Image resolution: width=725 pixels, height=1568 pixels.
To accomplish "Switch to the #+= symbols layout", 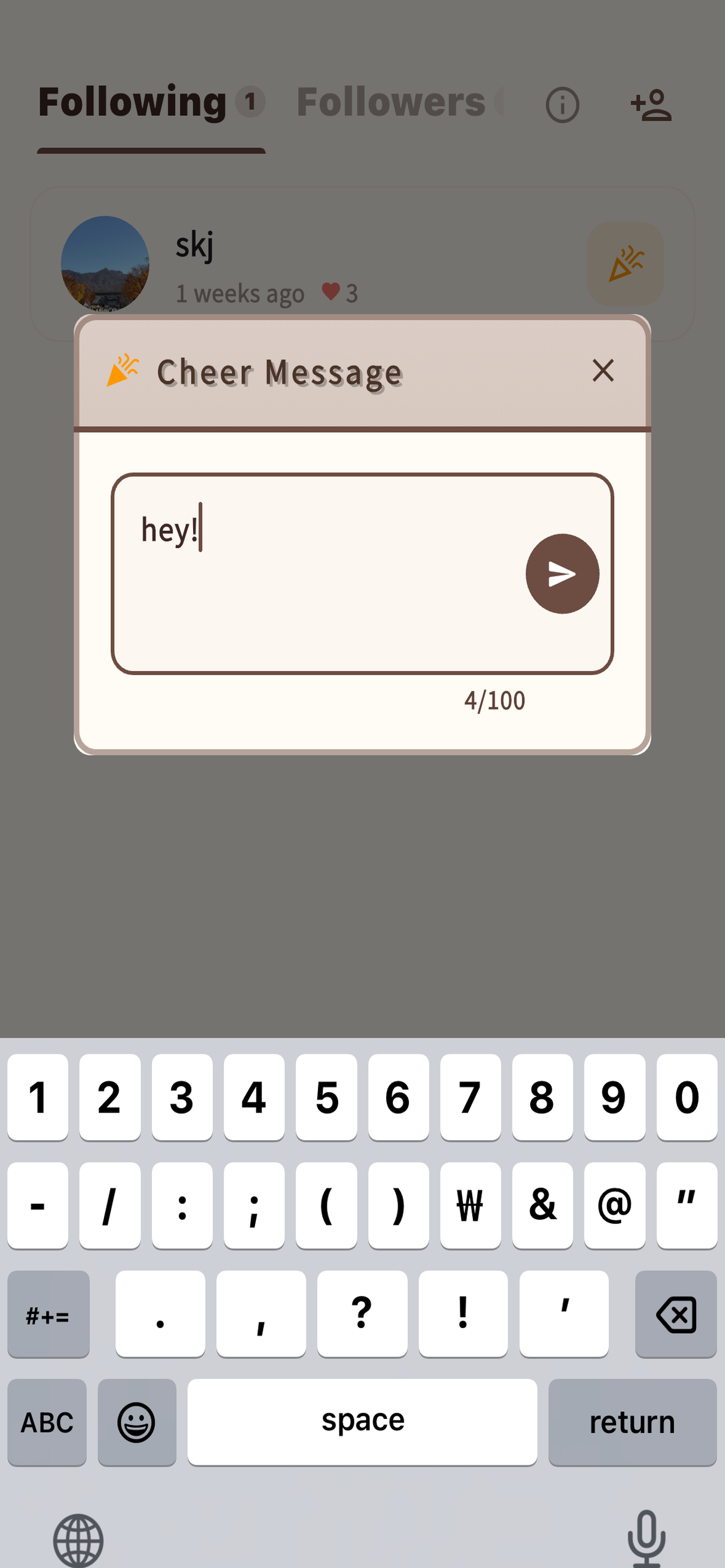I will click(x=48, y=1313).
